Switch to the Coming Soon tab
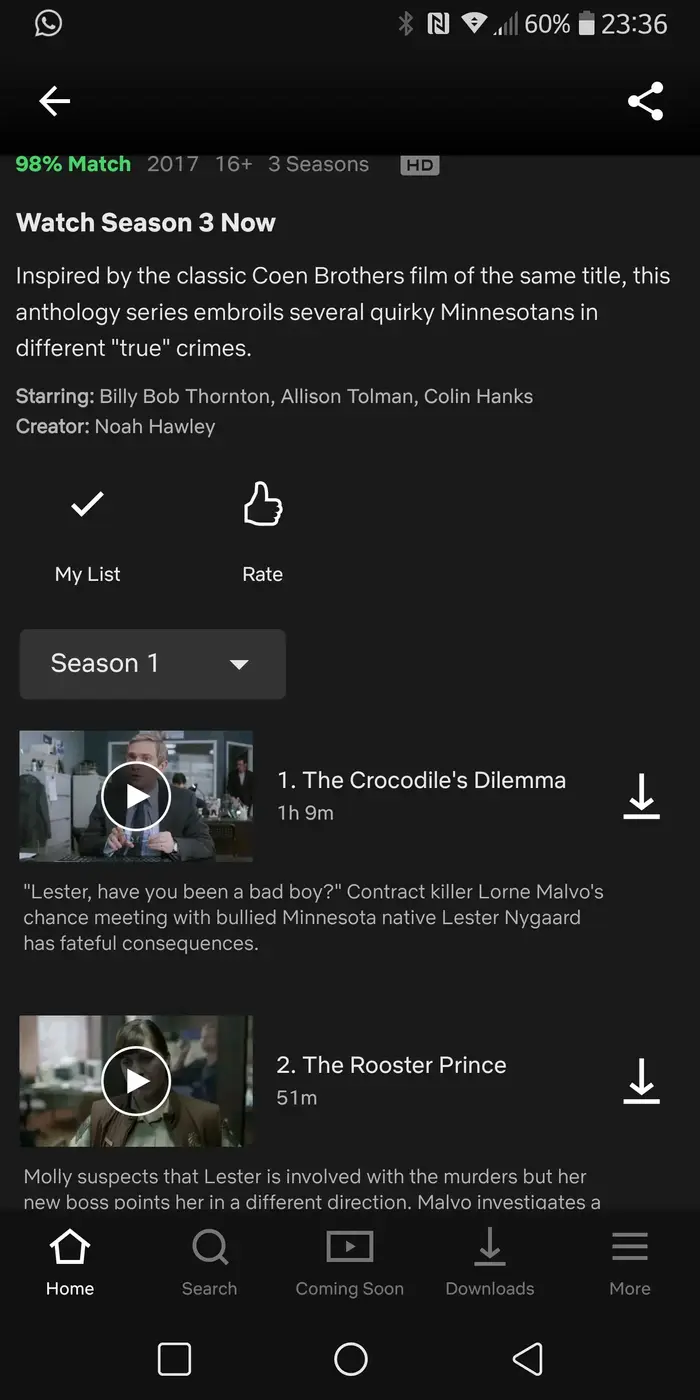 click(350, 1262)
